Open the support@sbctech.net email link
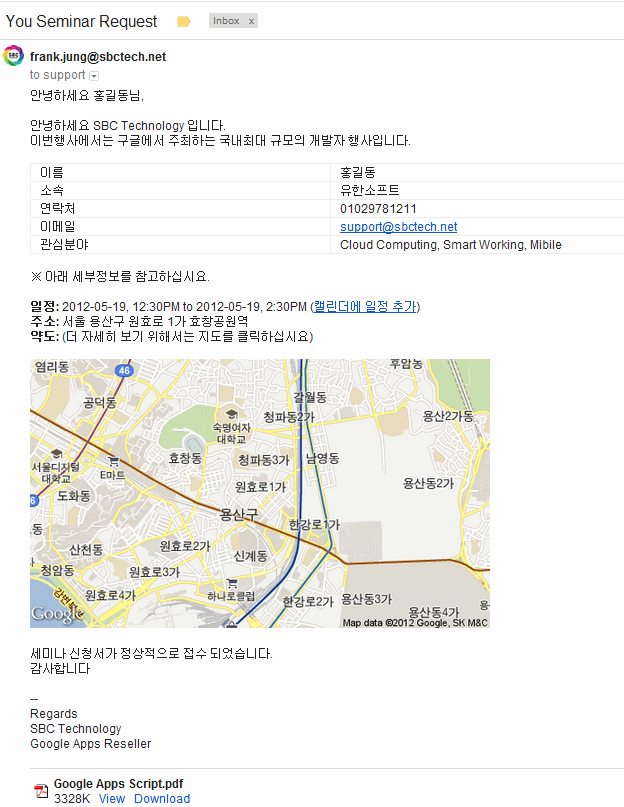Screen dimensions: 624x807 pos(398,227)
